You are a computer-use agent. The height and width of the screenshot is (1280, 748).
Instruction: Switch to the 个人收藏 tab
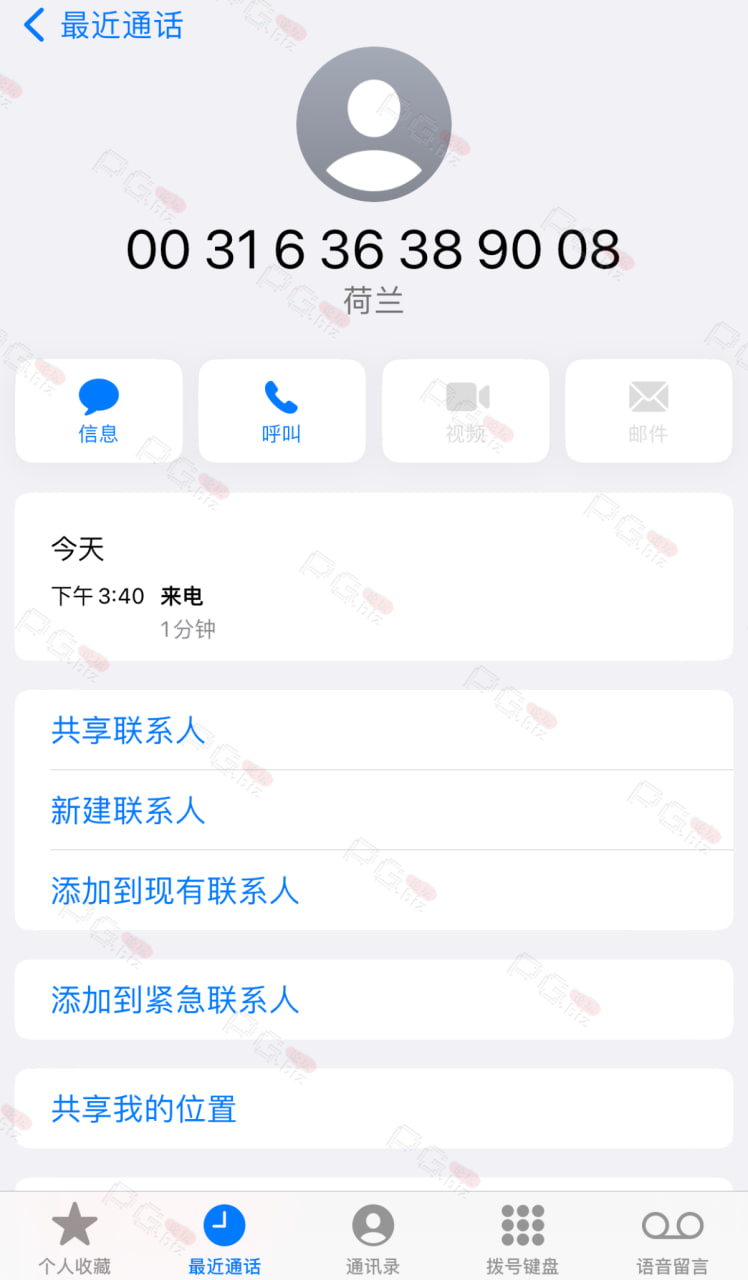(75, 1239)
